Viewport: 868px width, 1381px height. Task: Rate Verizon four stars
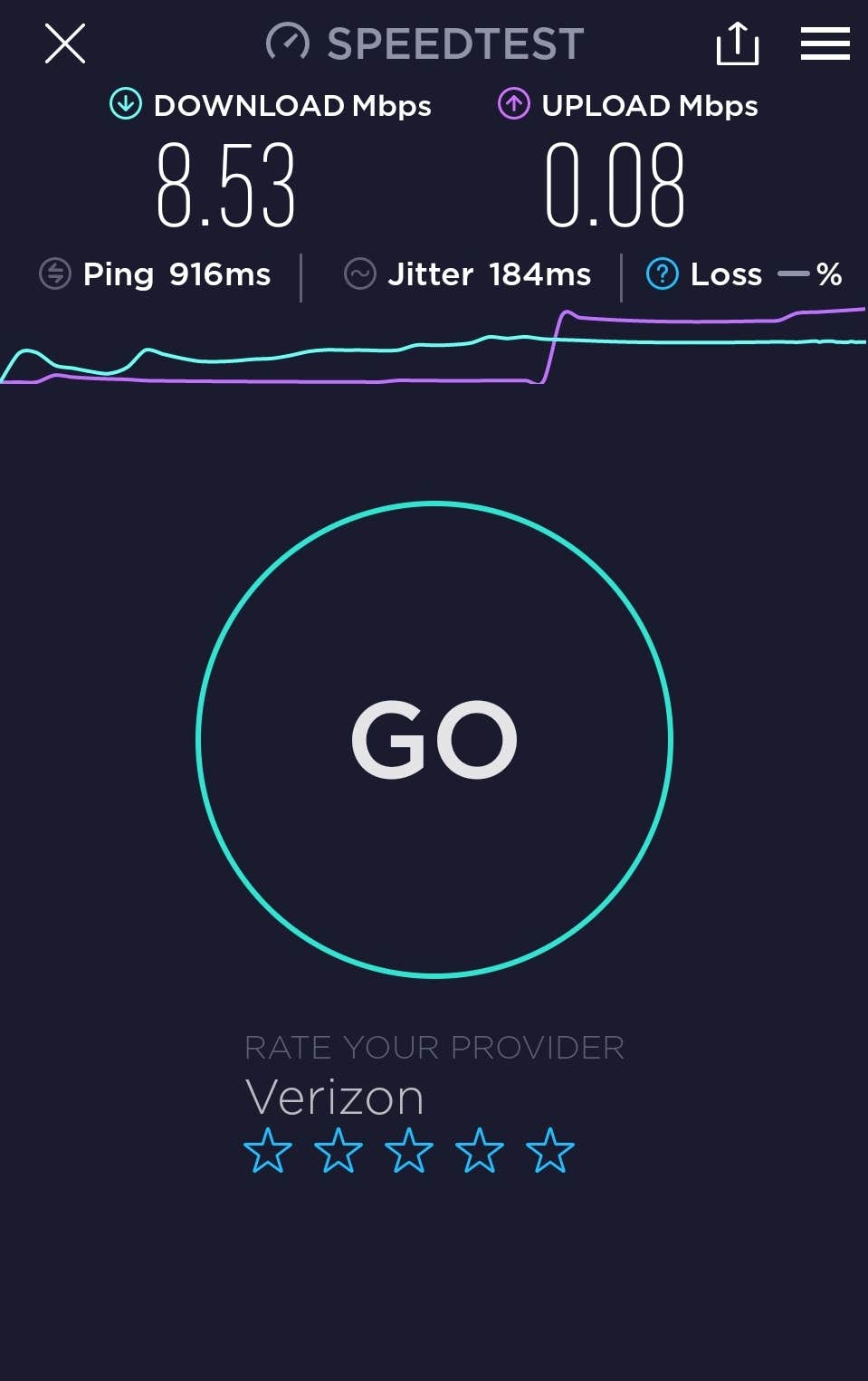coord(480,1150)
